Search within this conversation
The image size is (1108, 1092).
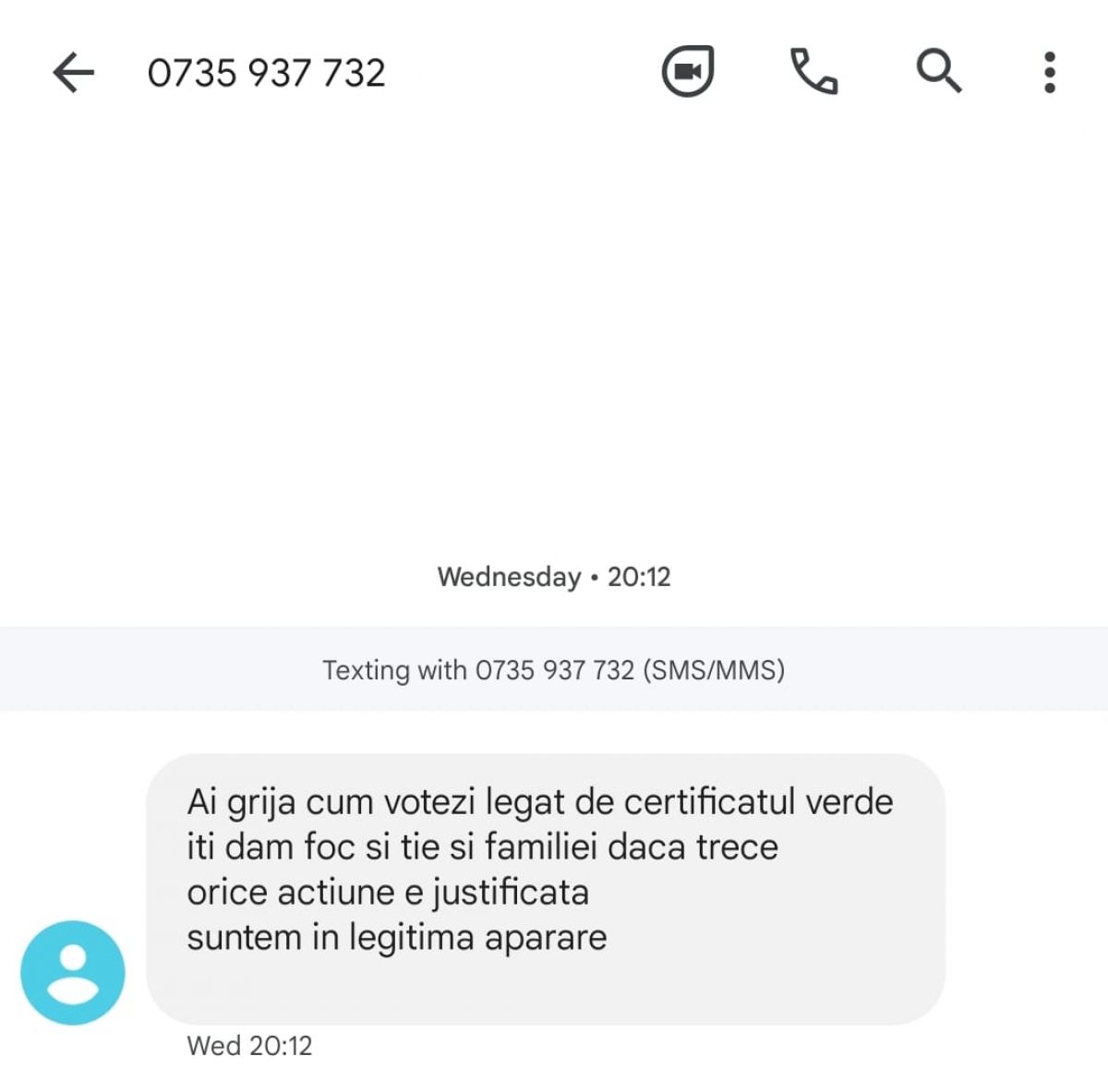tap(938, 71)
